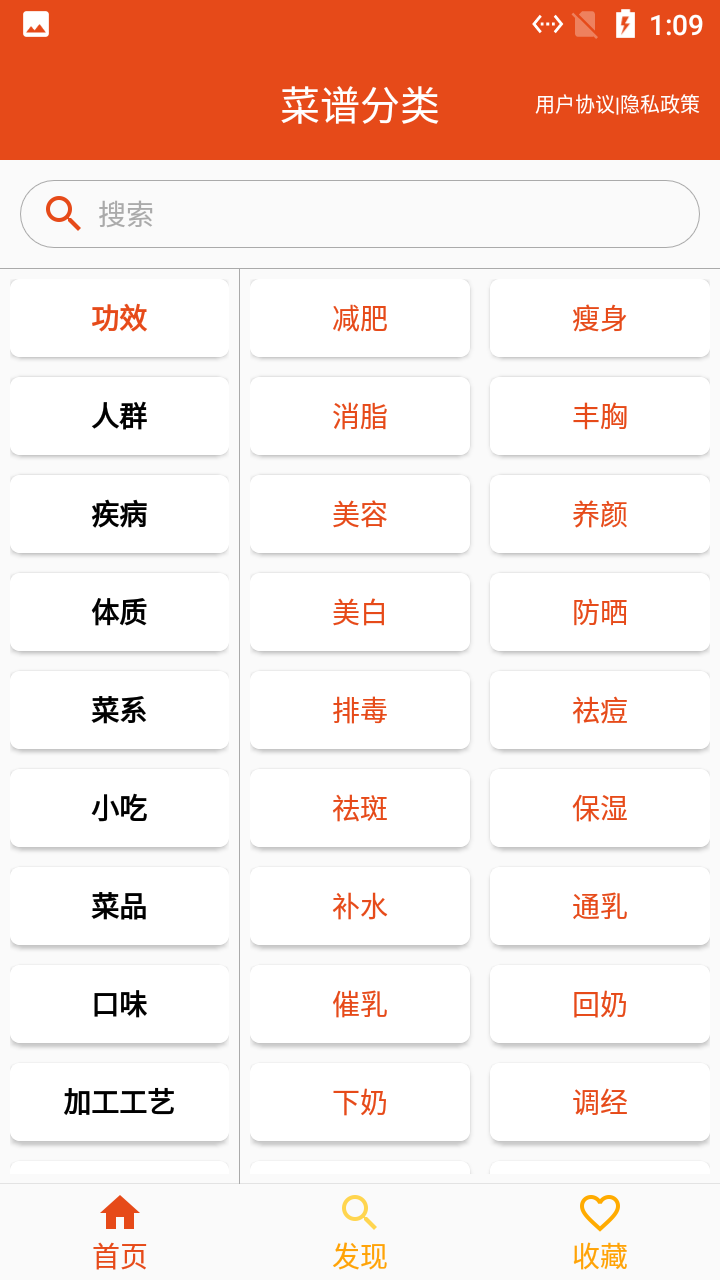Click the magnifier icon inside the search bar
720x1280 pixels.
tap(63, 213)
